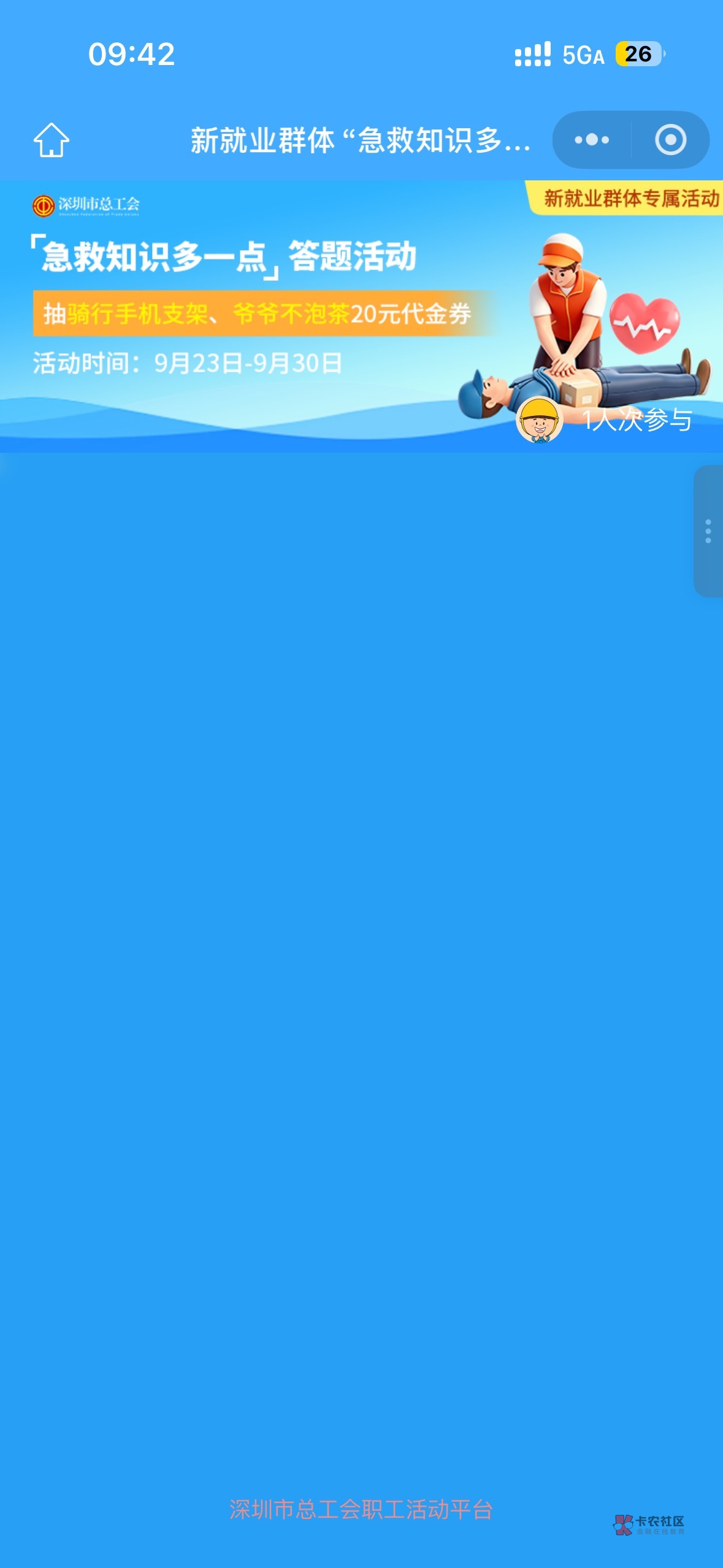Open the 急救知识多一点 activity banner

click(x=361, y=317)
